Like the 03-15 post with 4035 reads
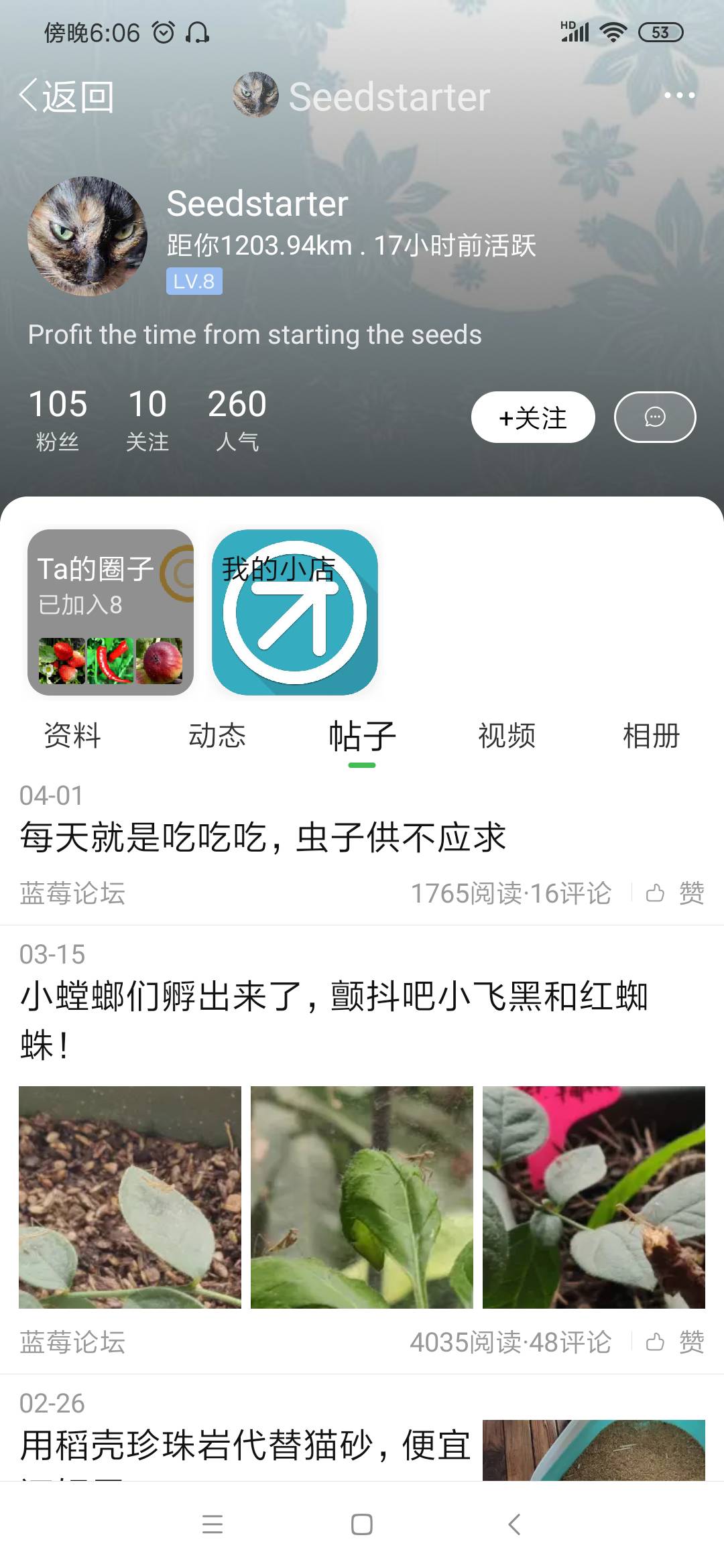Screen dimensions: 724x1568 tap(675, 1342)
